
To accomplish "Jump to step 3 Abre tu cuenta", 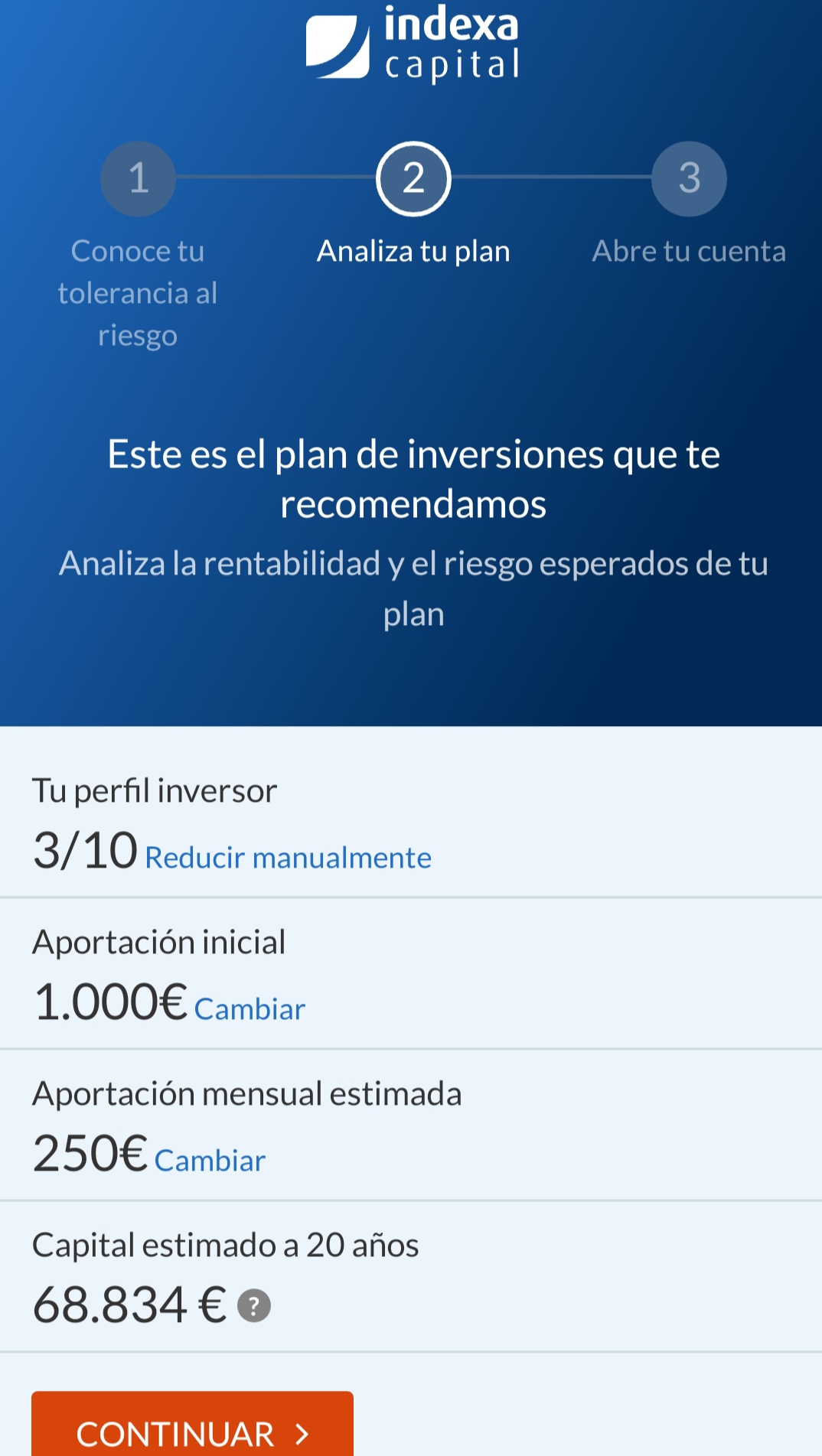I will point(689,179).
